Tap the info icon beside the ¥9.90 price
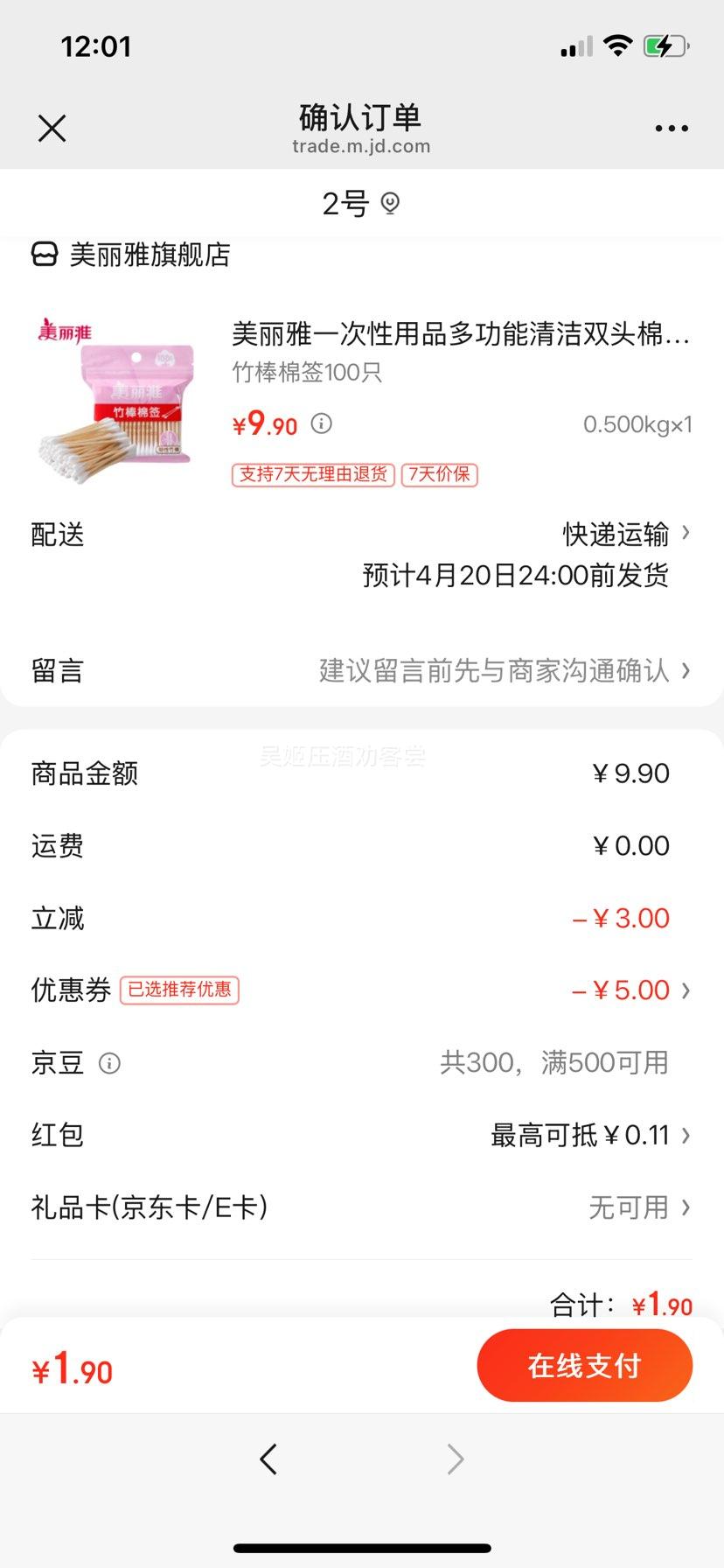The height and width of the screenshot is (1568, 724). (x=322, y=424)
